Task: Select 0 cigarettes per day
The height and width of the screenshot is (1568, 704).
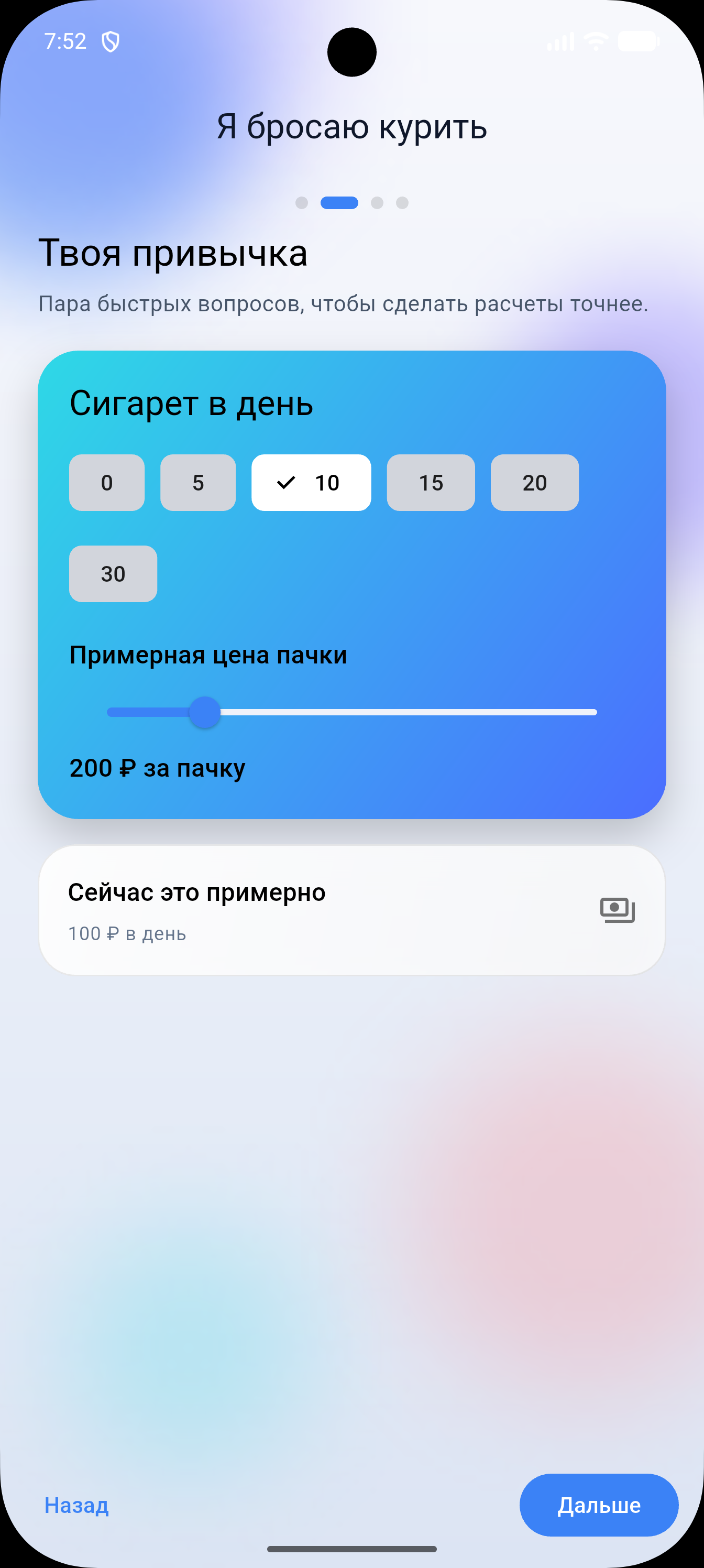Action: point(106,483)
